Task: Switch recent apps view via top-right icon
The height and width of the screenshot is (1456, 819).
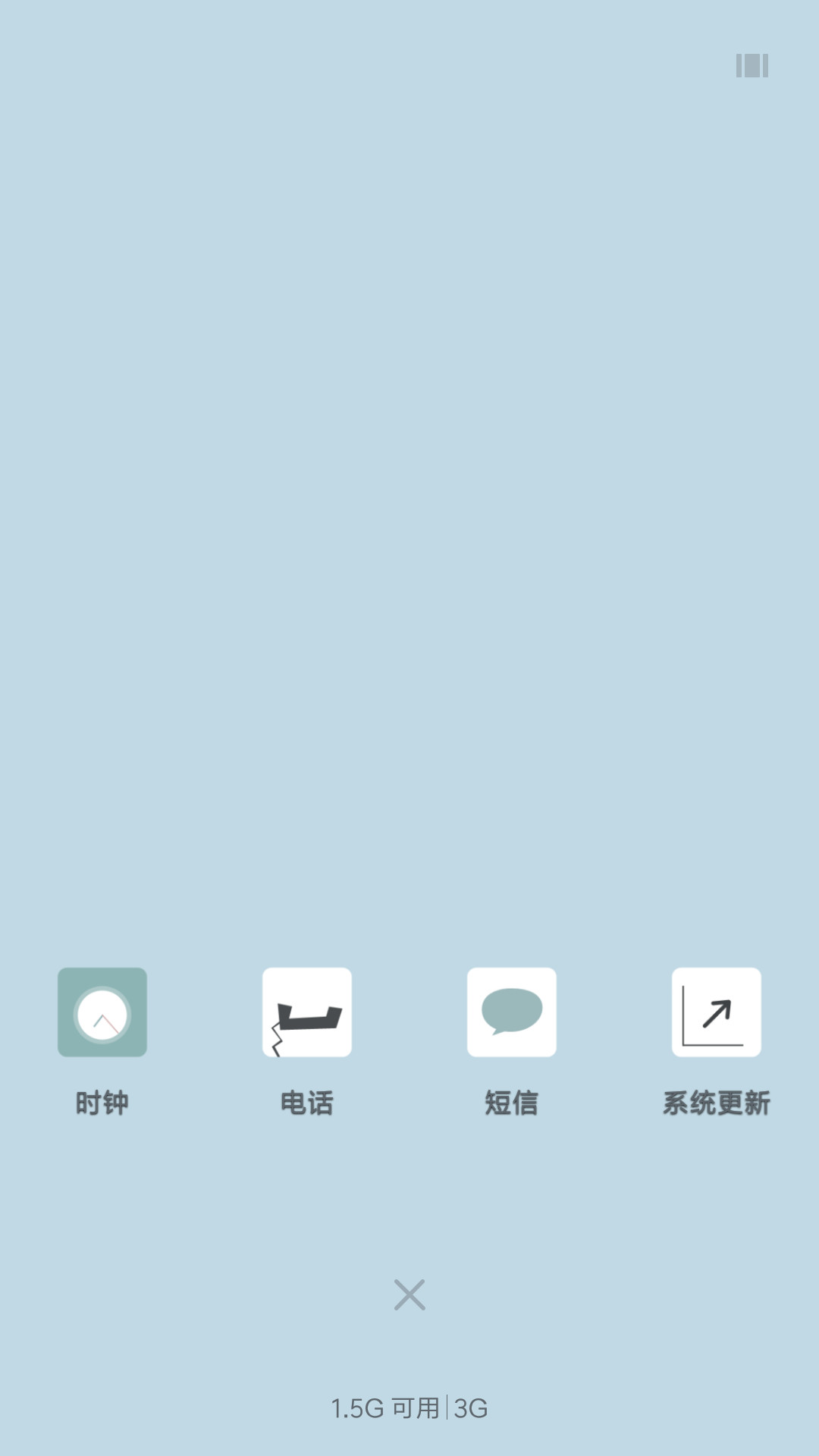Action: click(x=752, y=65)
